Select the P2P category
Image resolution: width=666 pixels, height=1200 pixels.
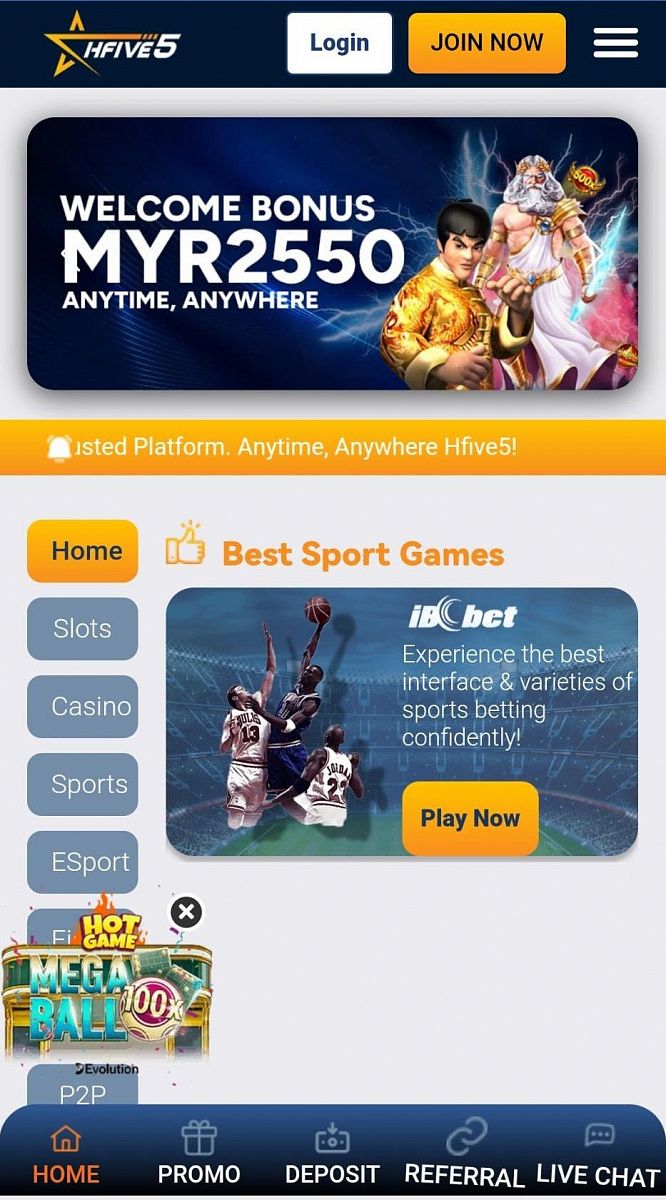83,1092
